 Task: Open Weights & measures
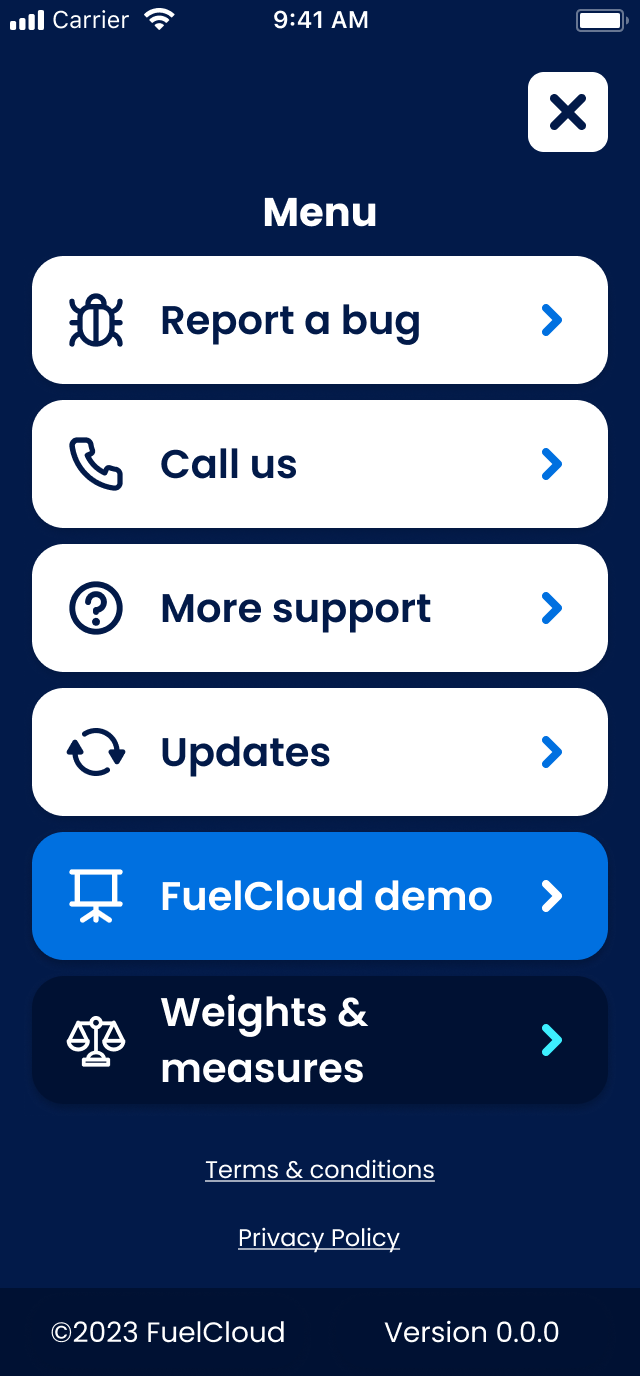pos(320,1040)
